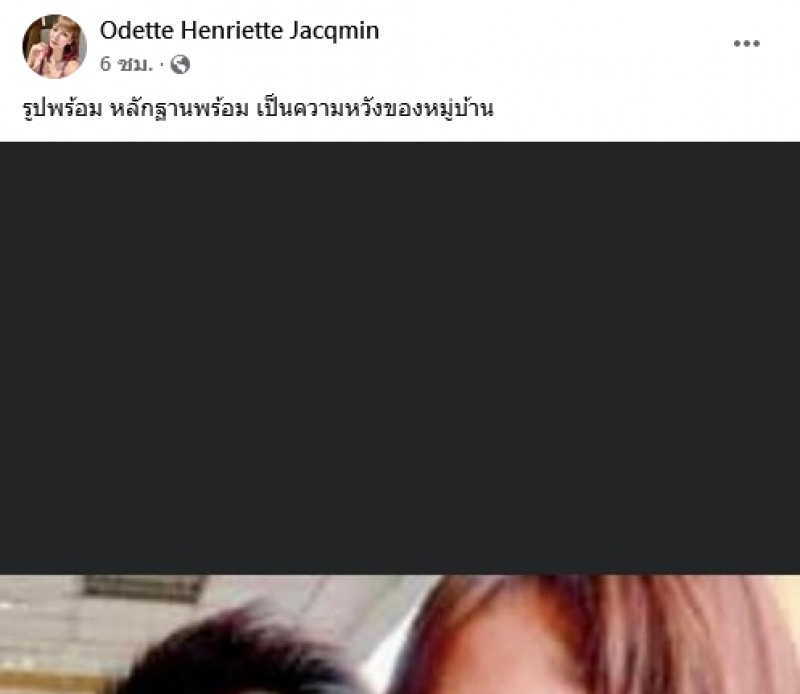Tap the name Odette Henriette Jacqmin

point(239,31)
